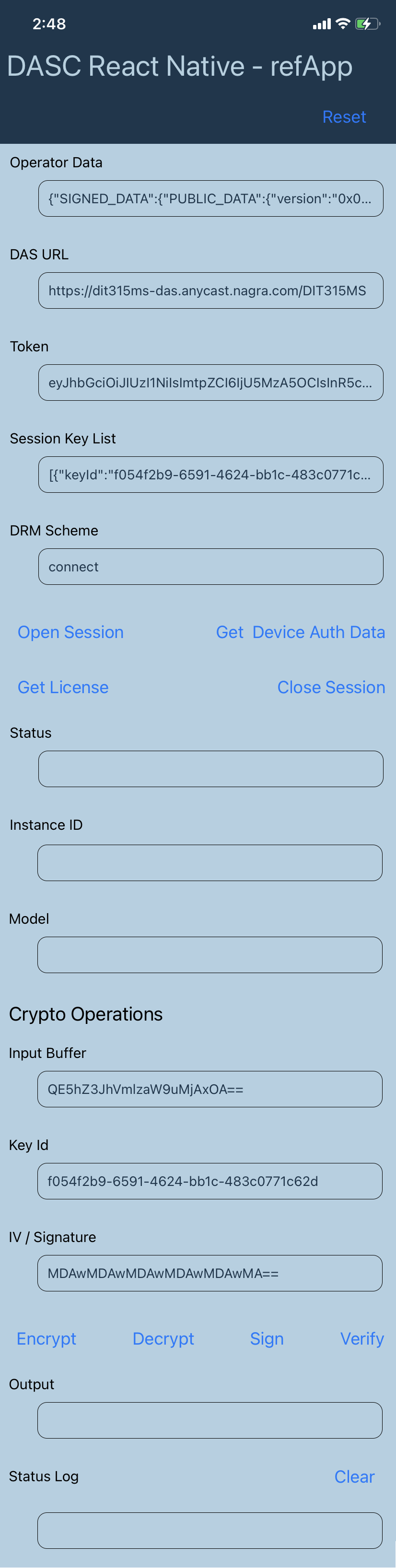Tap the Reset button
The height and width of the screenshot is (1568, 396).
pyautogui.click(x=344, y=117)
